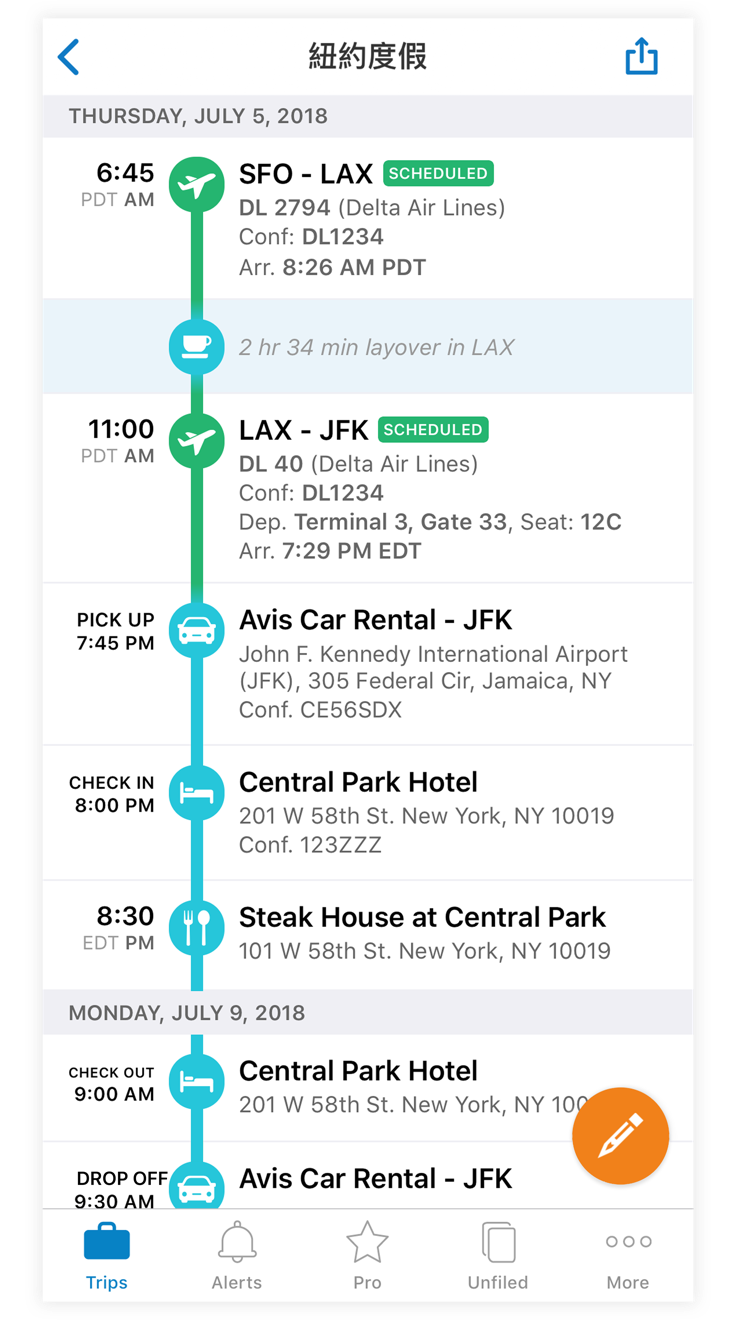Tap the orange pencil edit button

pos(620,1136)
